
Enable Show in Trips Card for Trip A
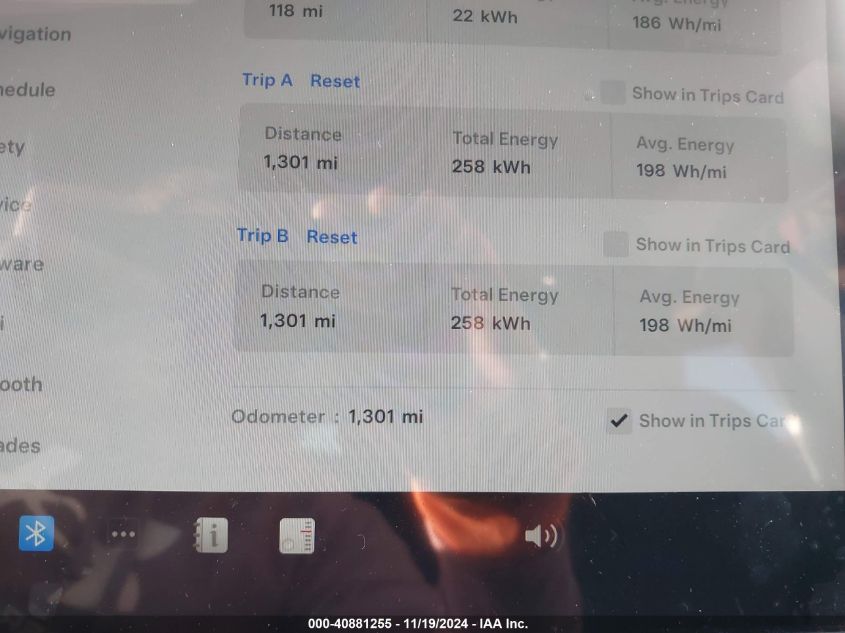coord(612,94)
